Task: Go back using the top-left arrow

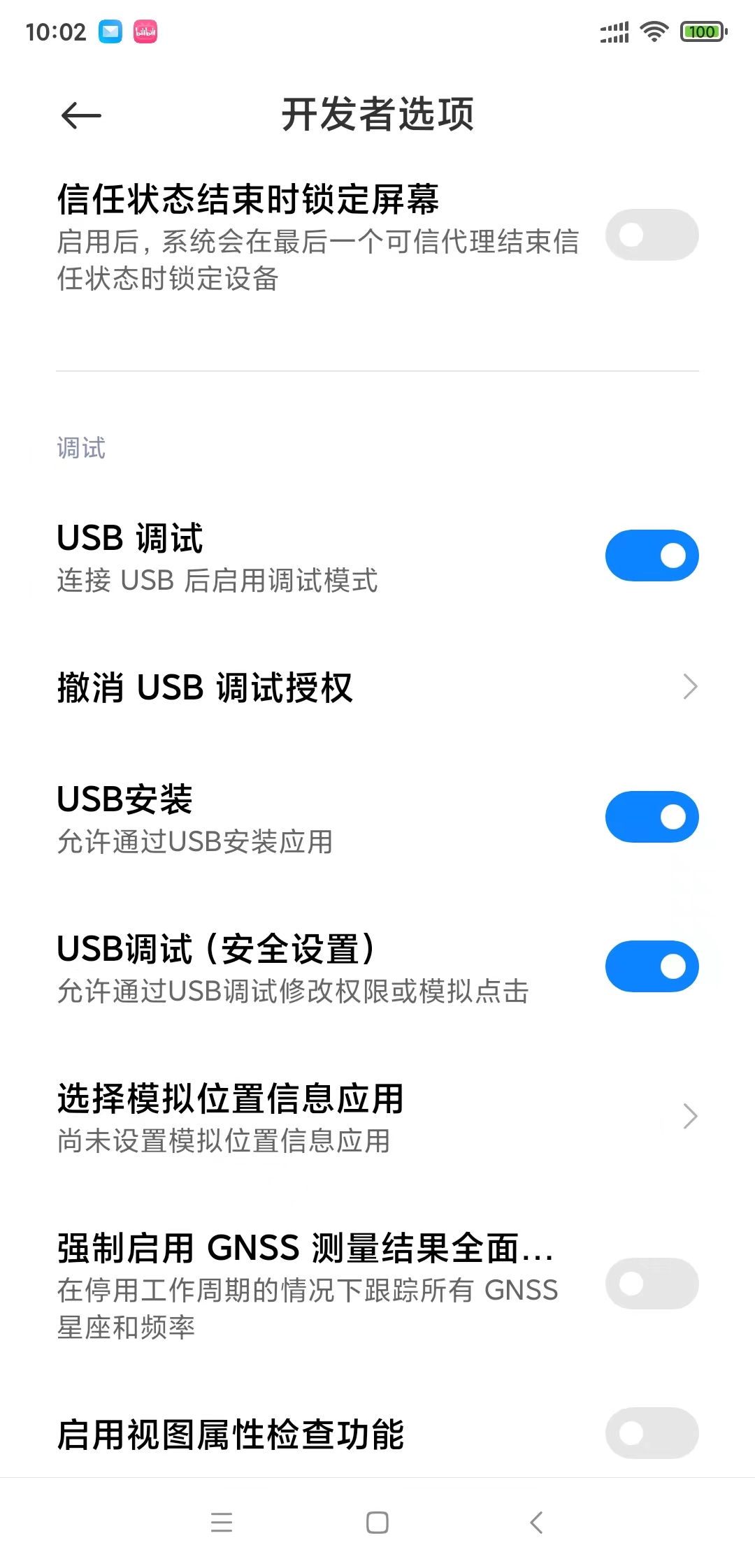Action: point(81,115)
